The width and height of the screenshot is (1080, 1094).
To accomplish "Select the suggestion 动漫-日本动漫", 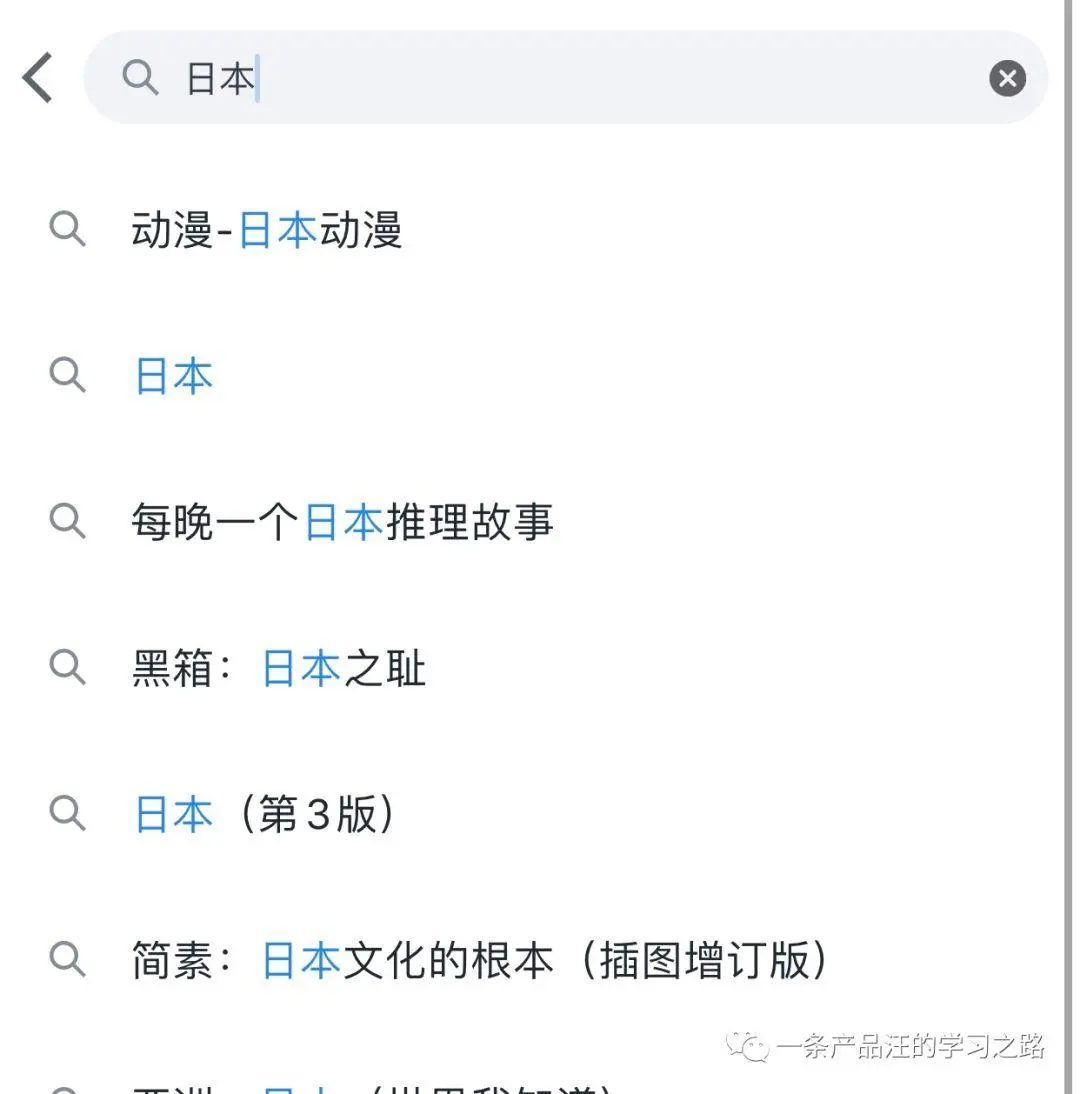I will pyautogui.click(x=267, y=231).
